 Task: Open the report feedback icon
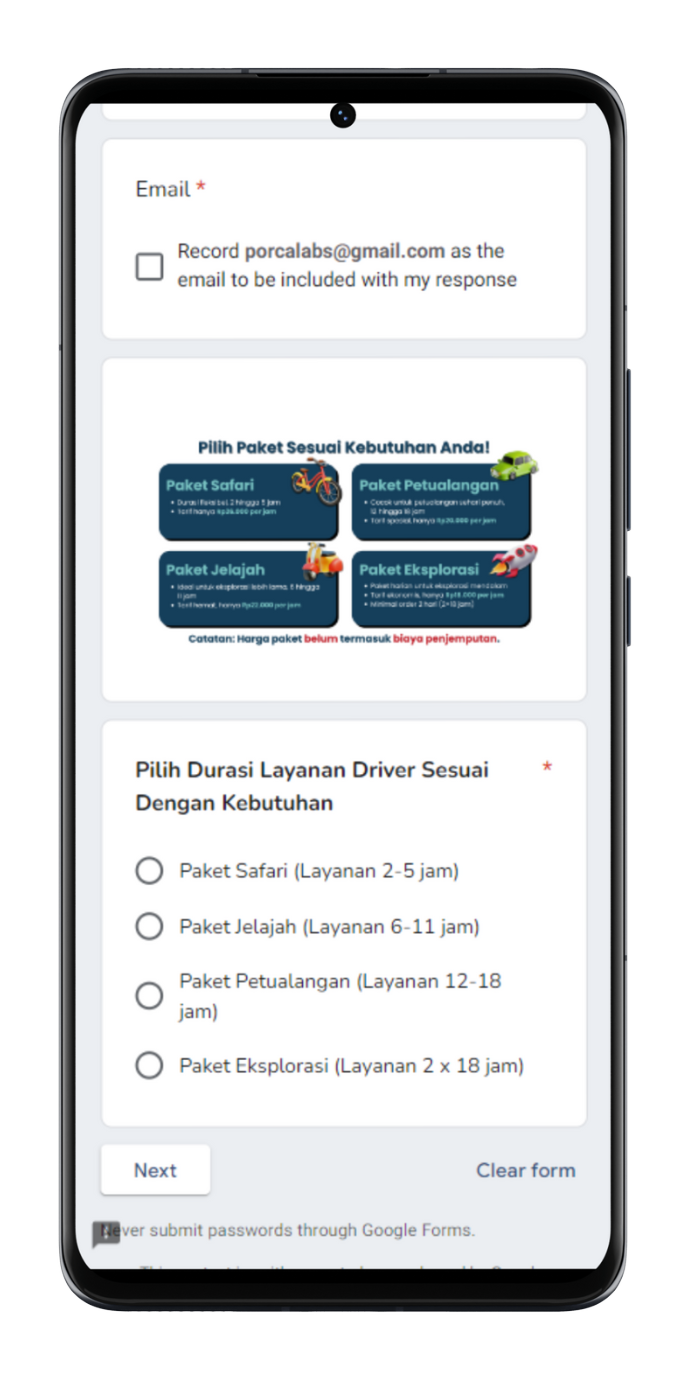click(105, 1234)
